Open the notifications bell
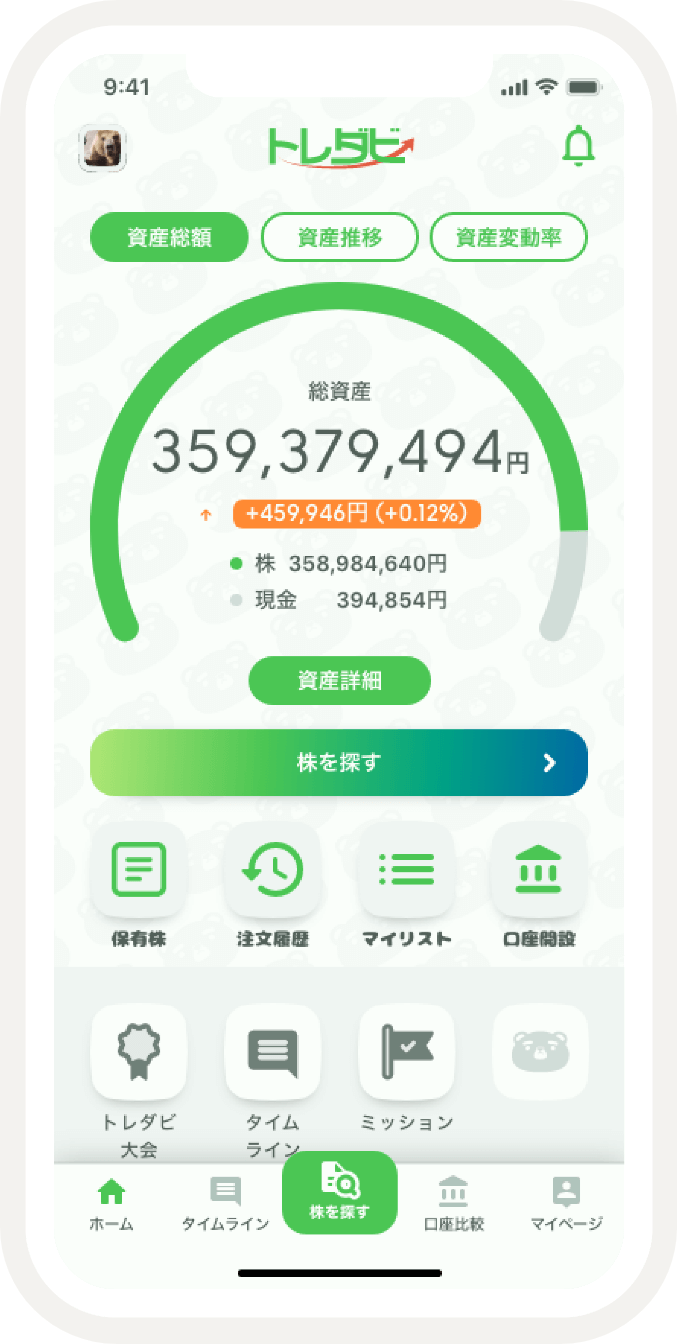678x1344 pixels. [578, 148]
